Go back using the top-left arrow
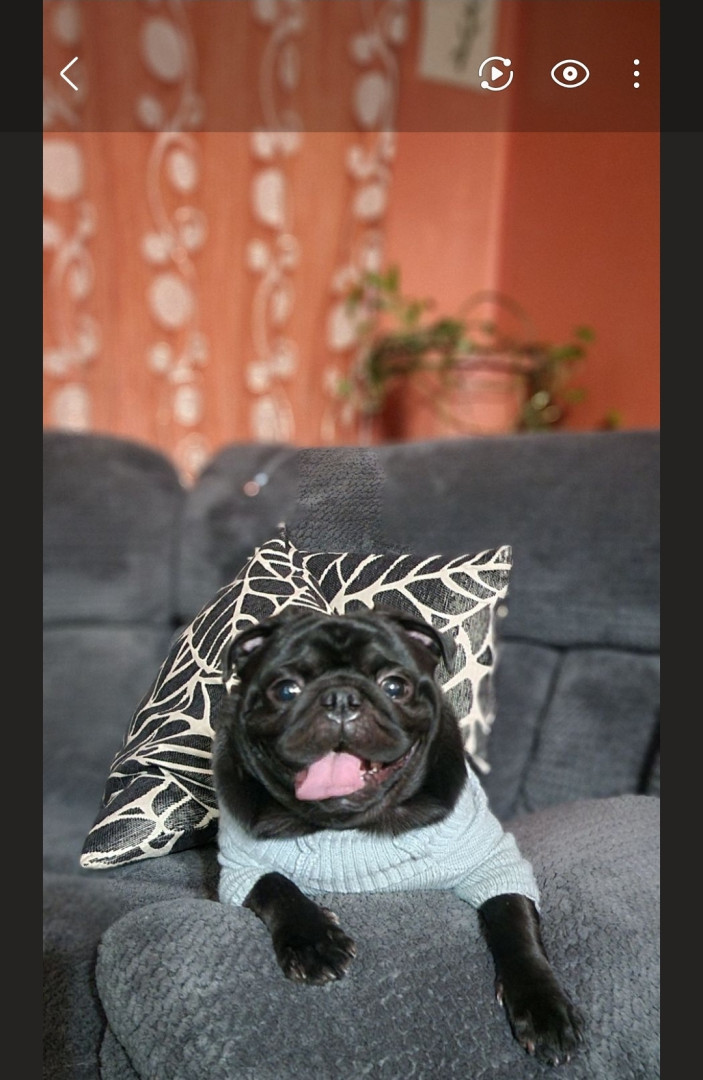Image resolution: width=703 pixels, height=1080 pixels. coord(69,74)
